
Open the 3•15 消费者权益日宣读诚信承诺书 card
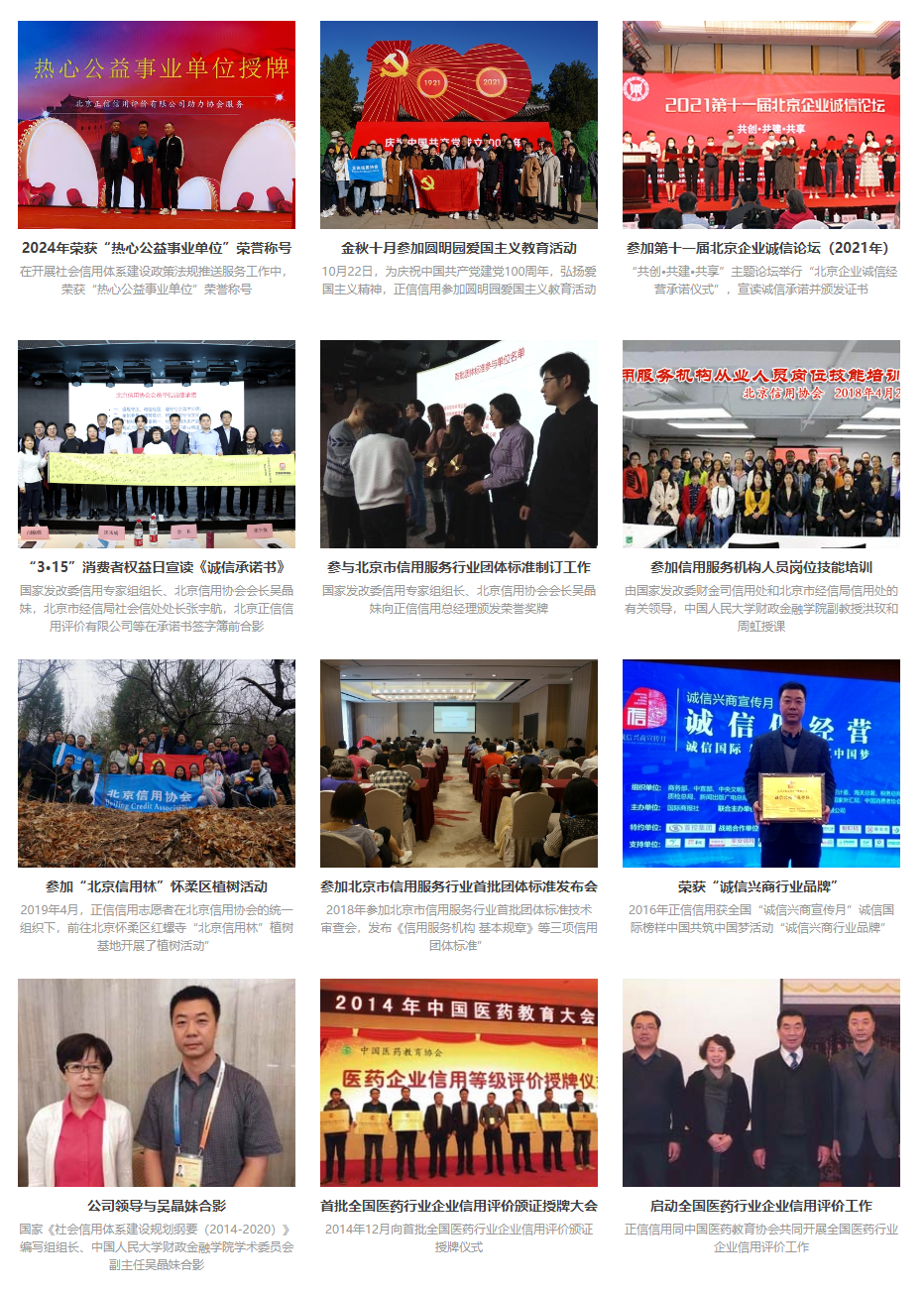click(x=157, y=567)
